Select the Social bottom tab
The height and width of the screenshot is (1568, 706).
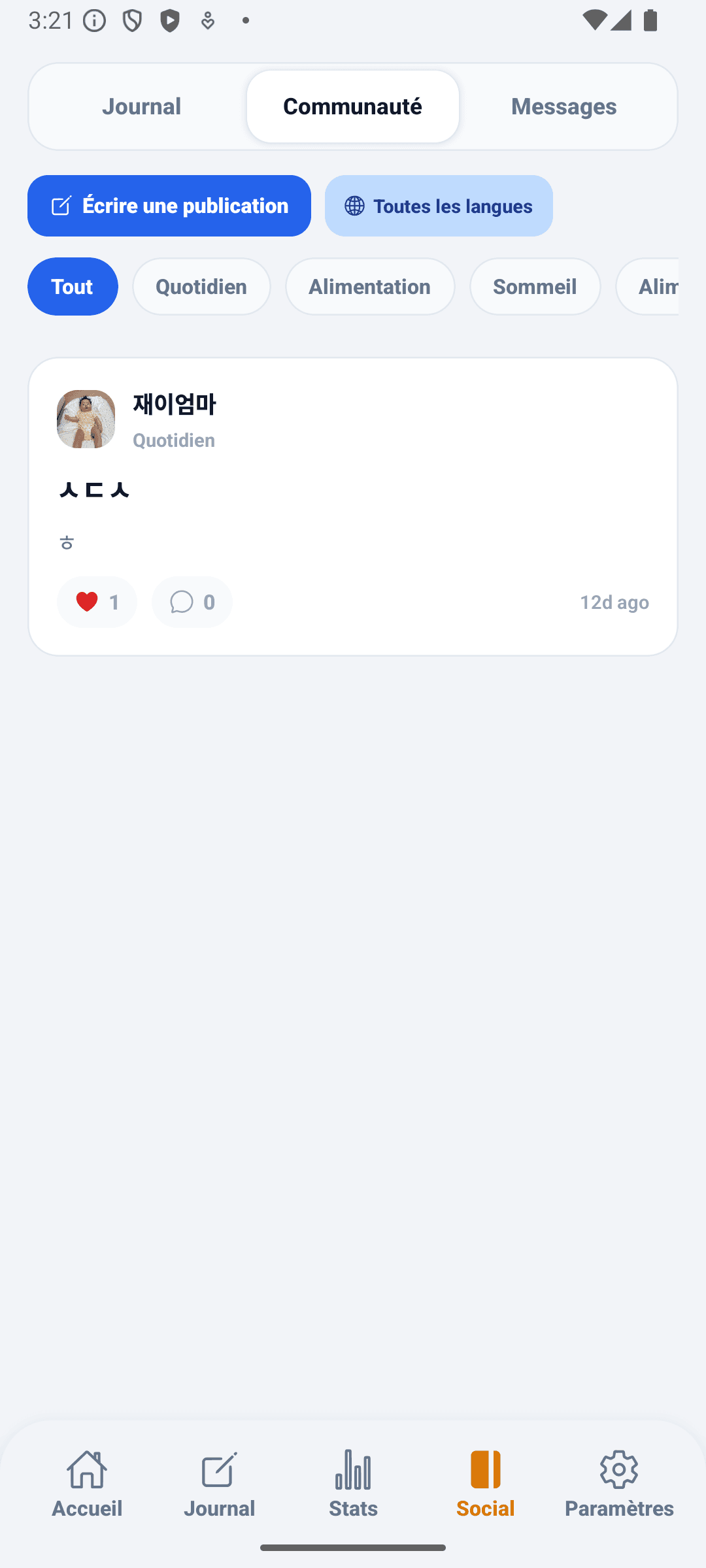[486, 1483]
